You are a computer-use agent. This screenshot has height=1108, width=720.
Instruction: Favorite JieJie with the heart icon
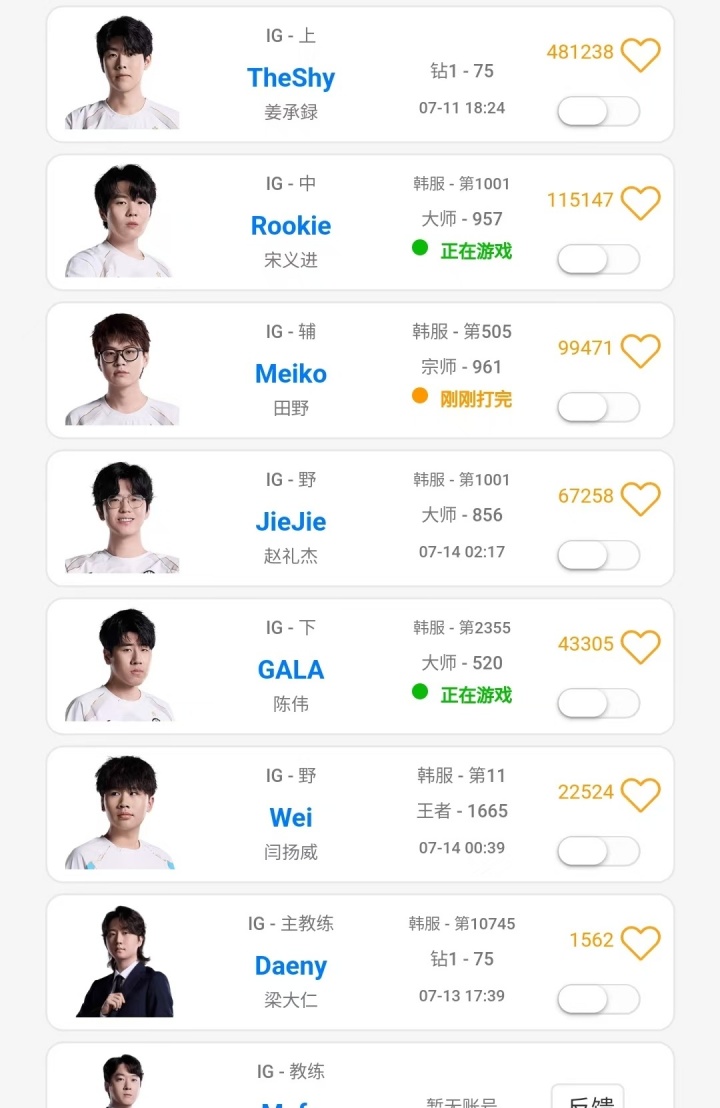point(641,498)
